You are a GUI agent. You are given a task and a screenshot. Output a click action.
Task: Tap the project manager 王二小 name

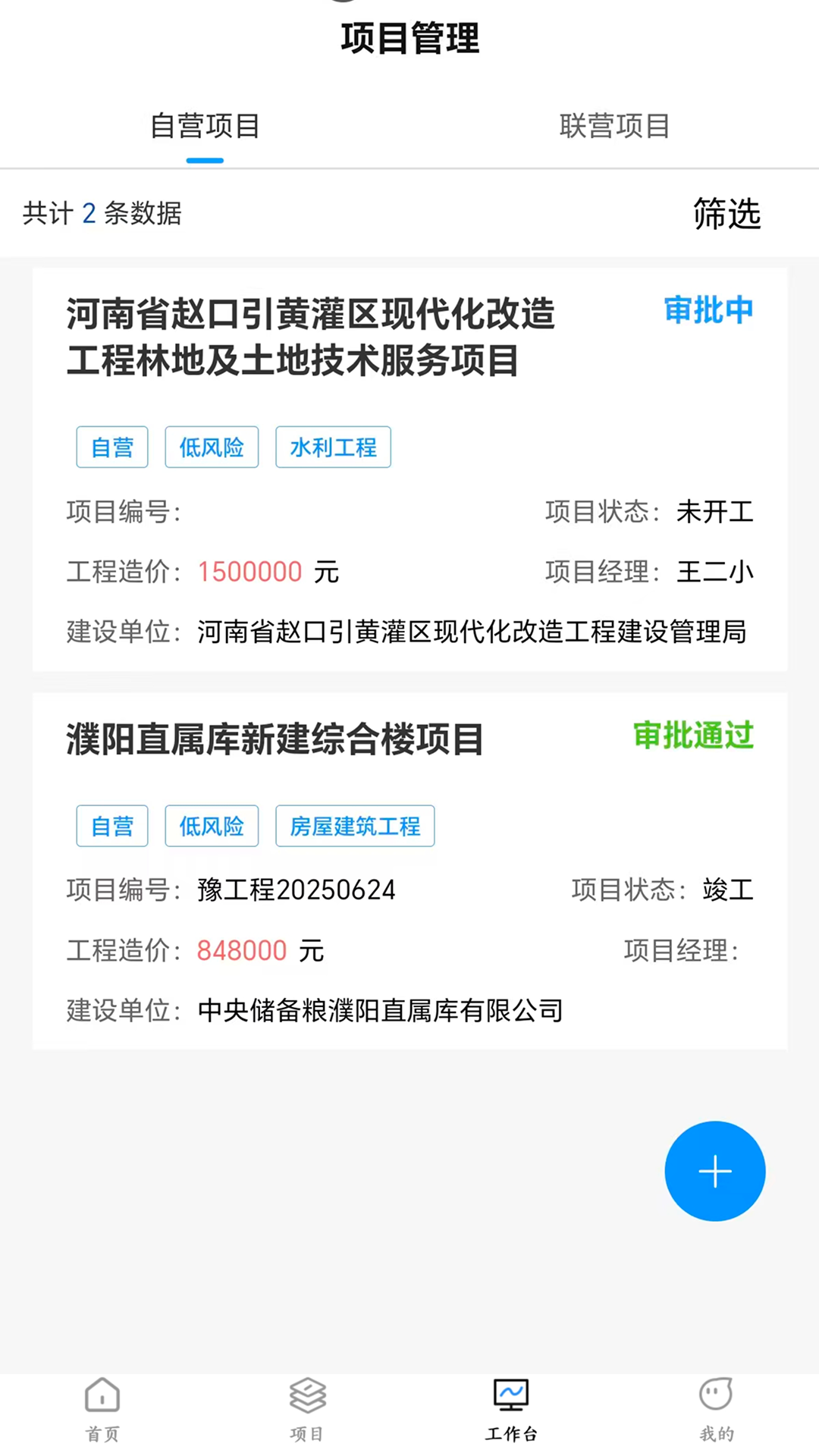click(x=714, y=573)
